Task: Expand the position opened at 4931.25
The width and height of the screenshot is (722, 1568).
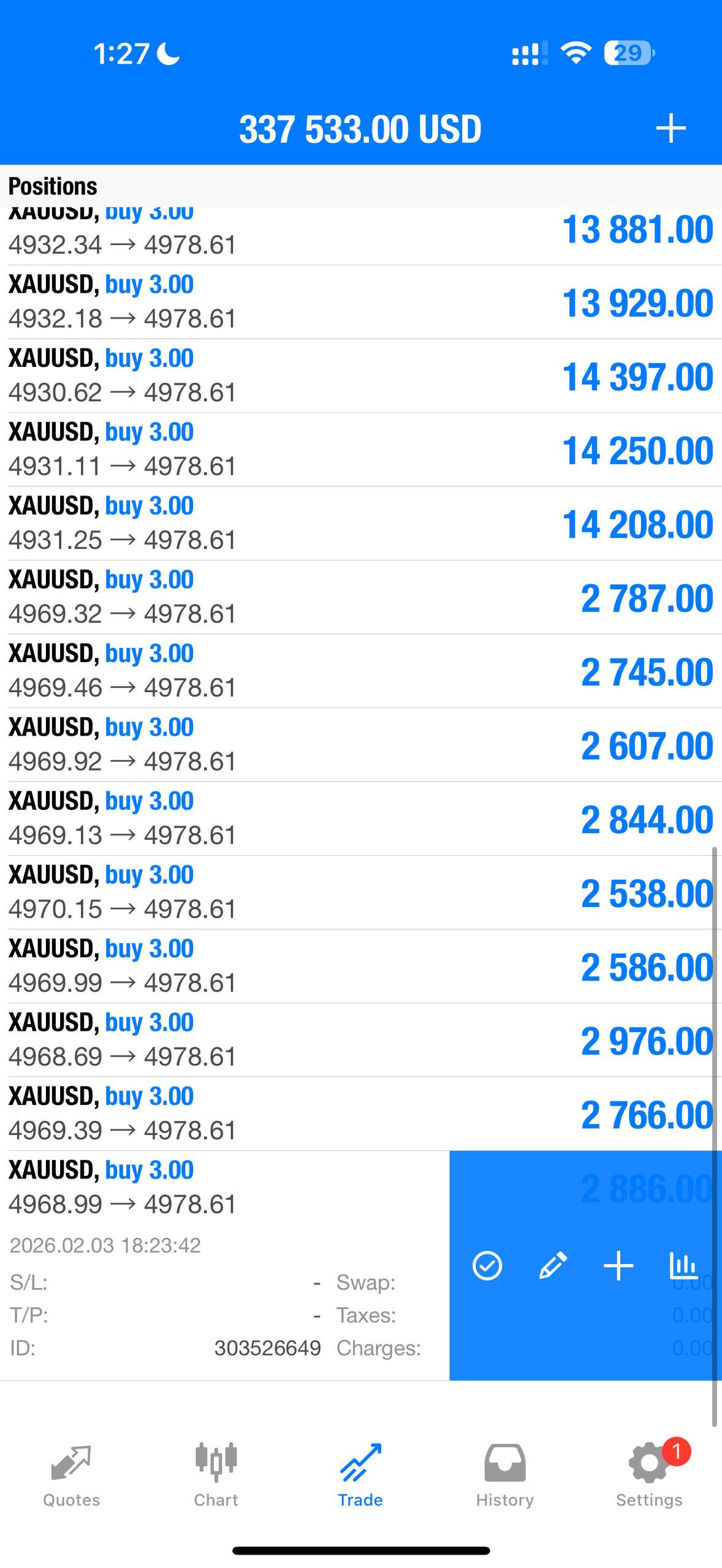Action: [x=360, y=523]
